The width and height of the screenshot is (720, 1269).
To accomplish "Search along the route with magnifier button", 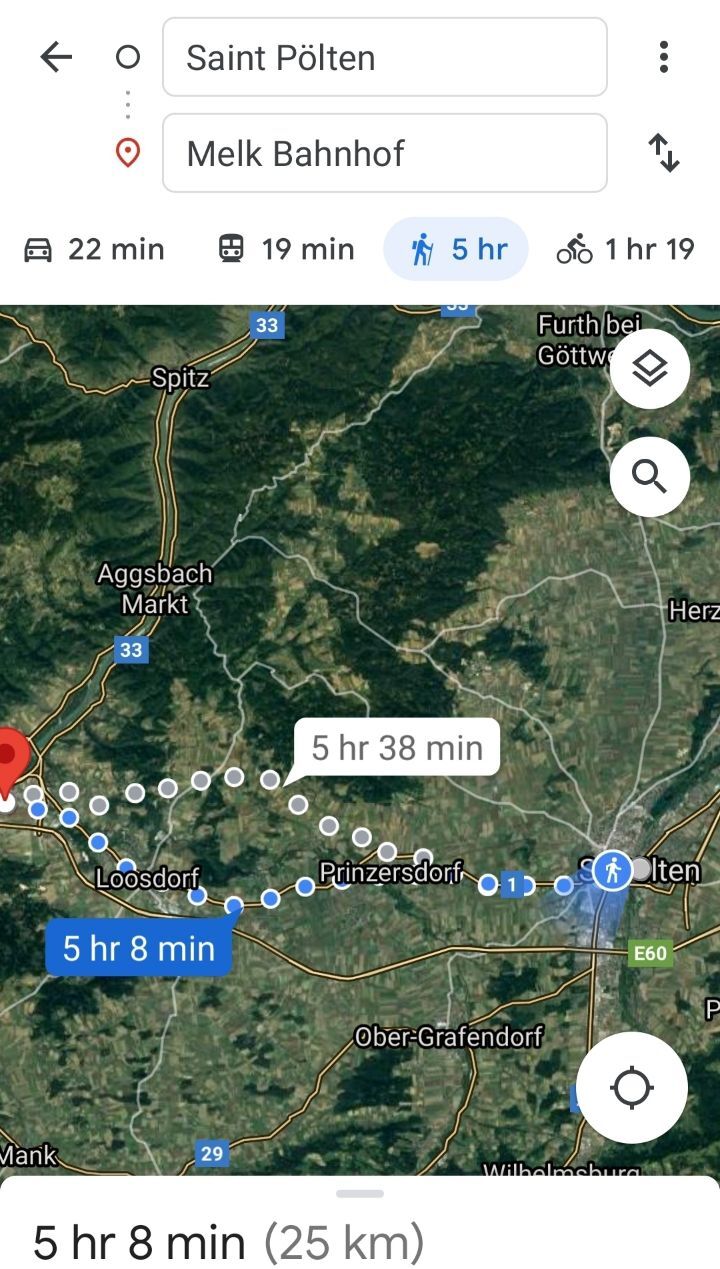I will click(649, 477).
